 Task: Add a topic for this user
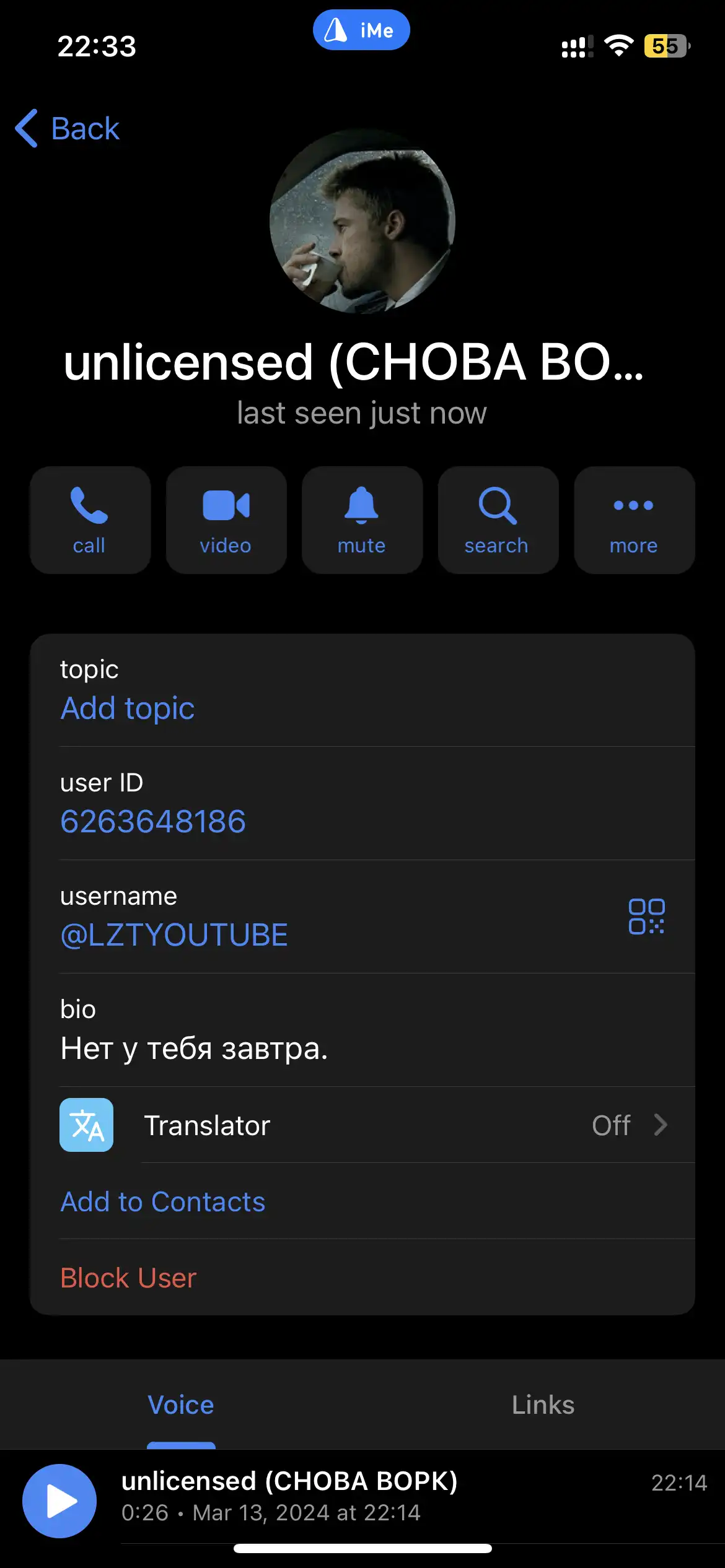click(x=128, y=708)
